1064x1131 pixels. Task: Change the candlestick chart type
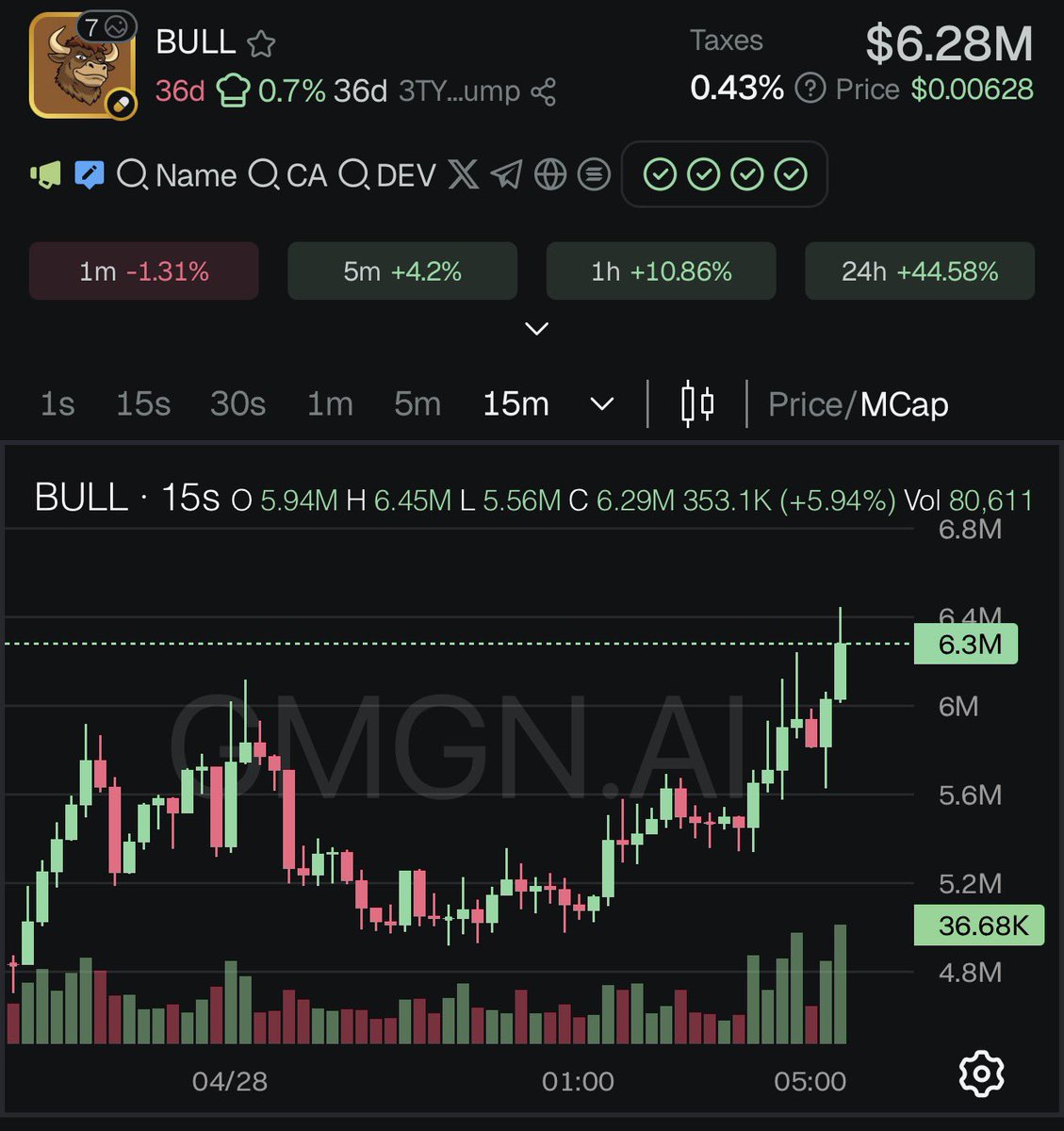[697, 404]
